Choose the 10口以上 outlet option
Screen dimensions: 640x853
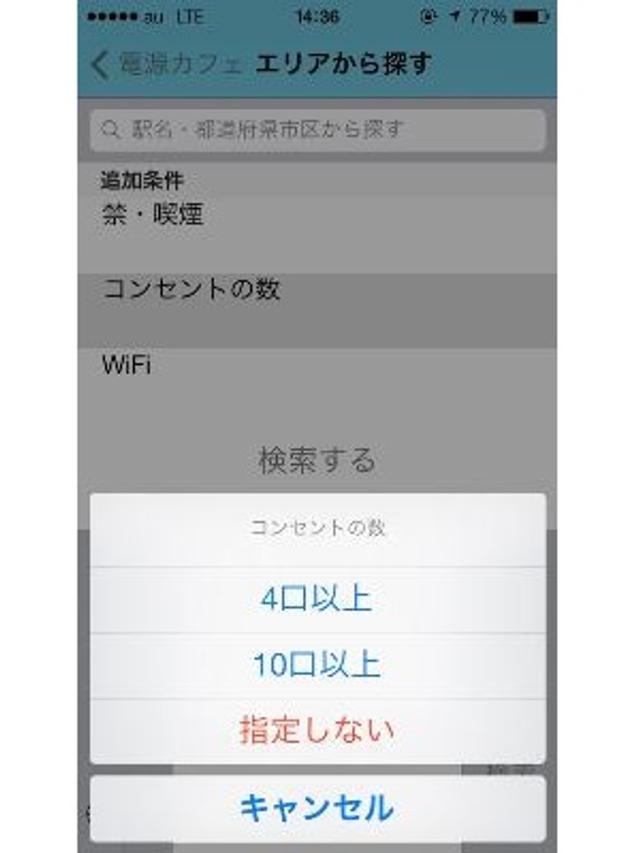(317, 665)
